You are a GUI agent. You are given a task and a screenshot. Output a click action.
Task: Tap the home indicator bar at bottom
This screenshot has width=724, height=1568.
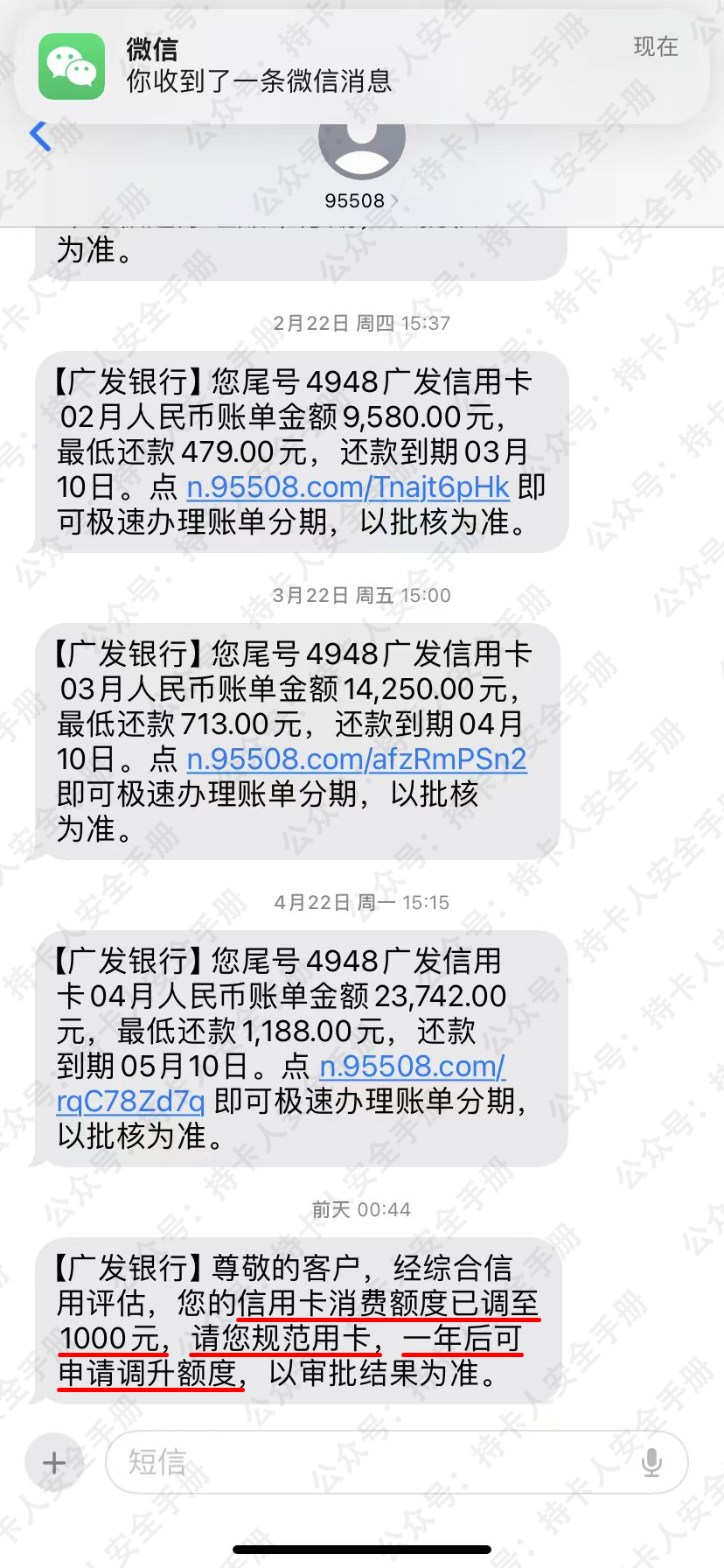pos(362,1548)
